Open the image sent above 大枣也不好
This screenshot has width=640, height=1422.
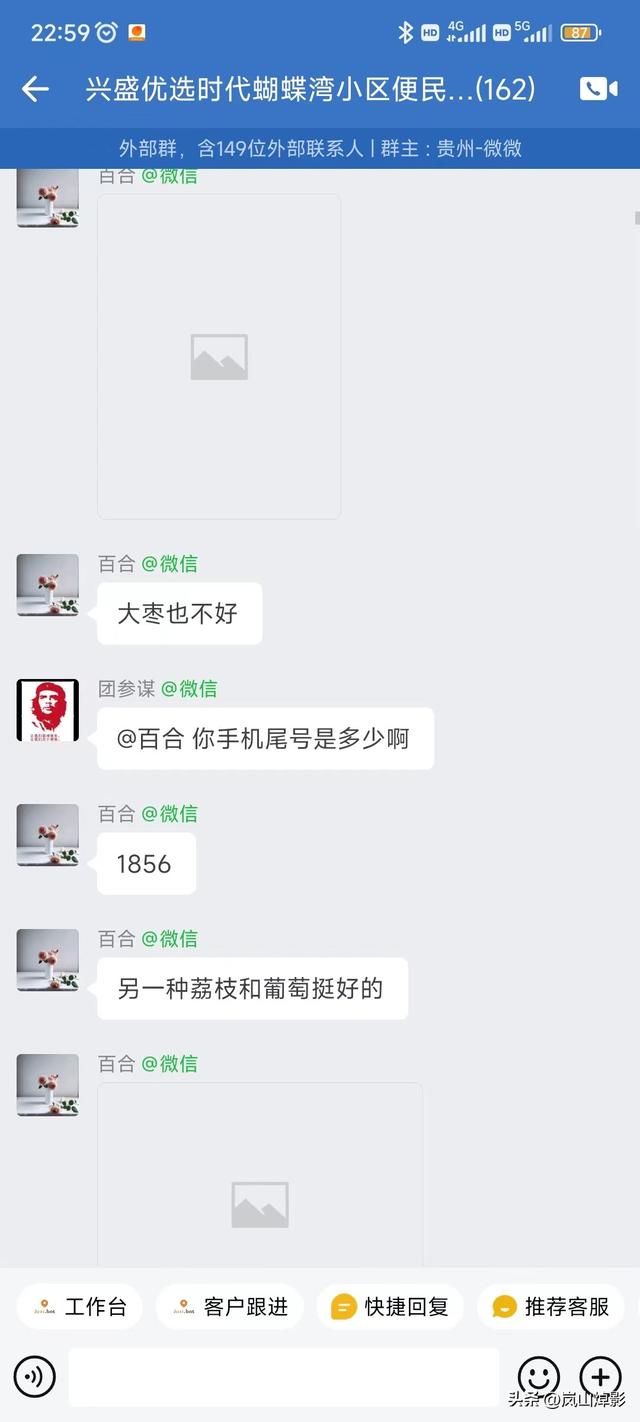[219, 357]
